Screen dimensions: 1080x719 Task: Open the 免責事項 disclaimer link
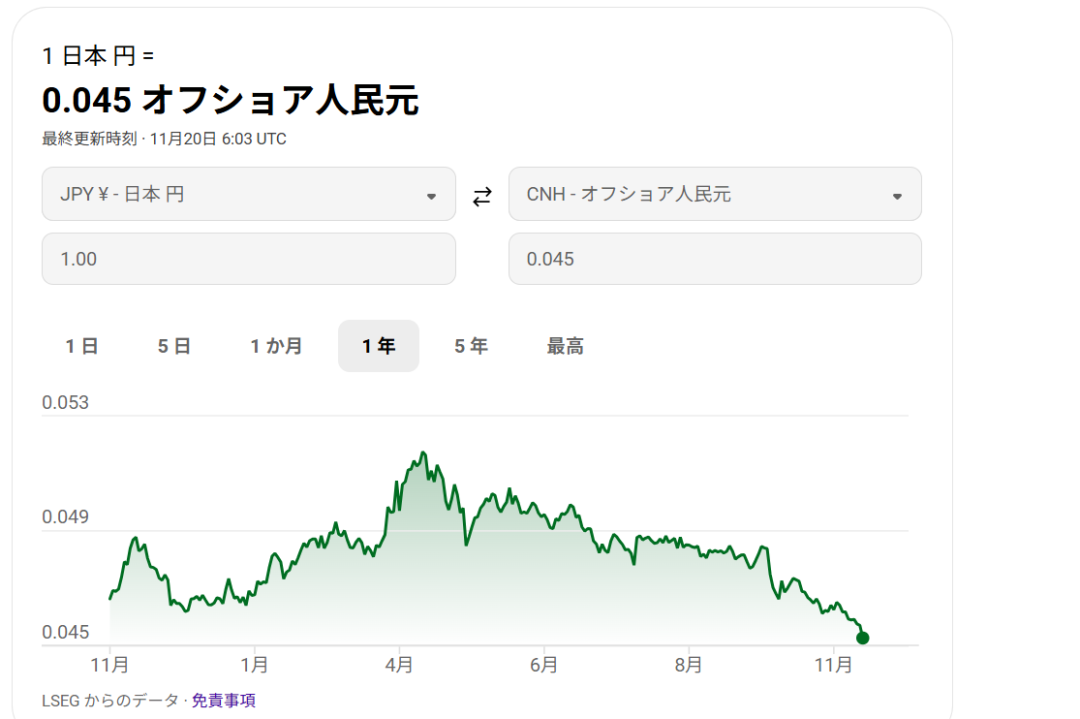click(x=223, y=701)
